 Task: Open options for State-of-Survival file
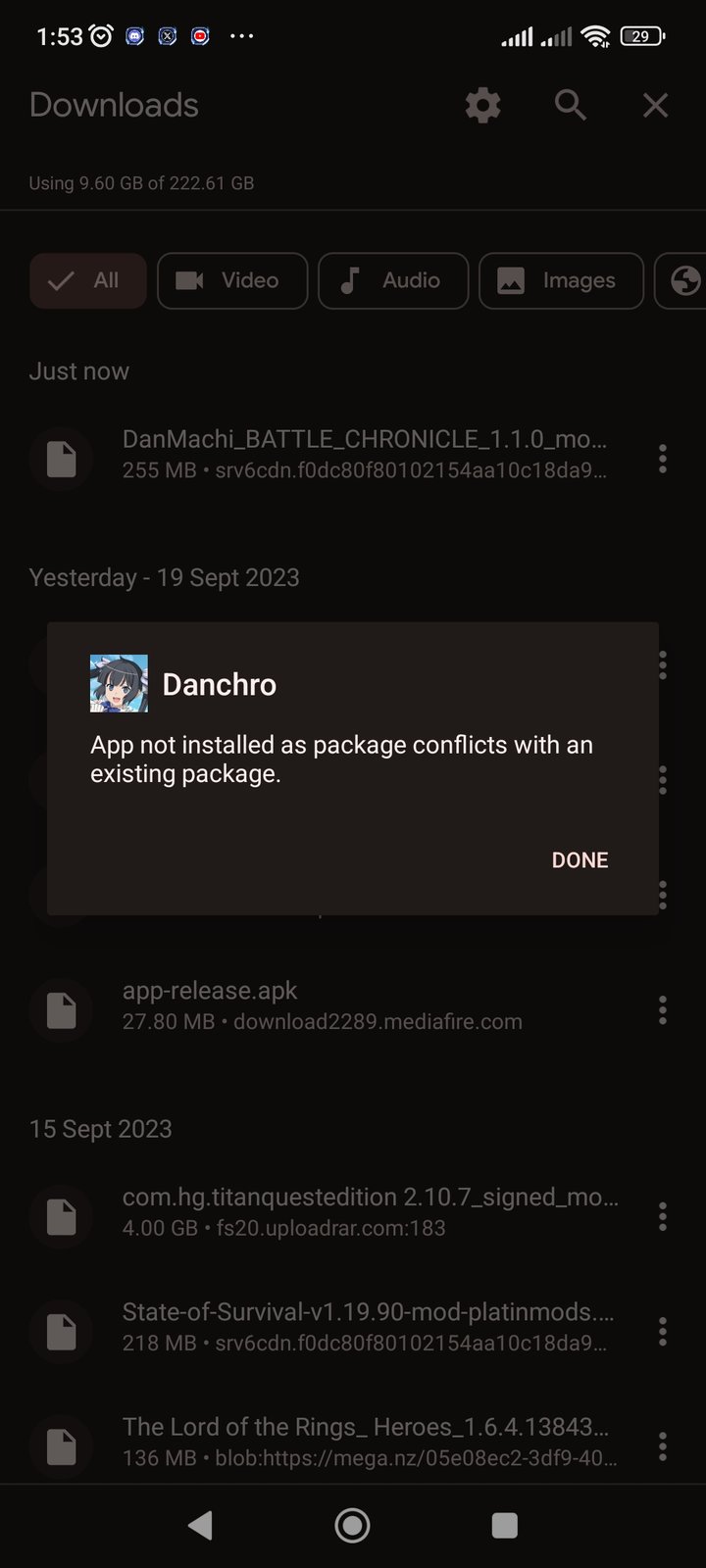coord(663,1331)
